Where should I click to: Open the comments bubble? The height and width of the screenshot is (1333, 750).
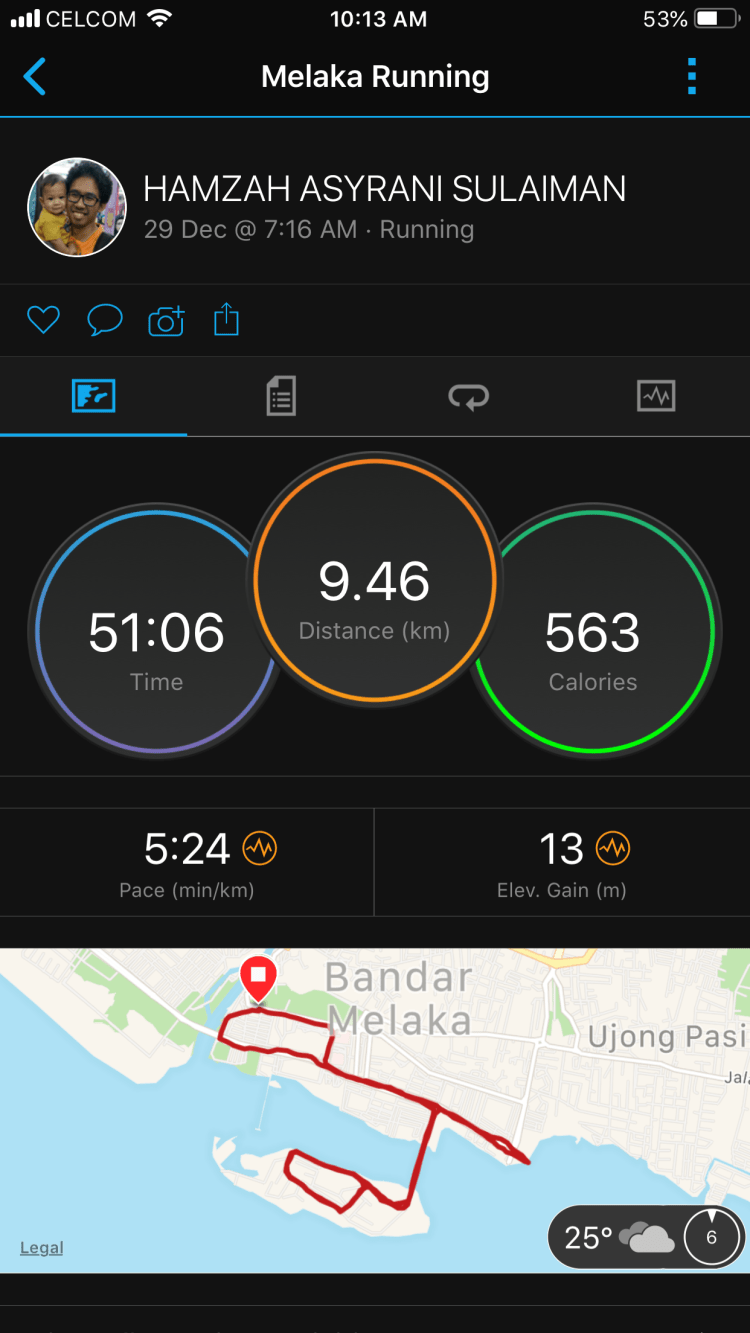click(105, 320)
